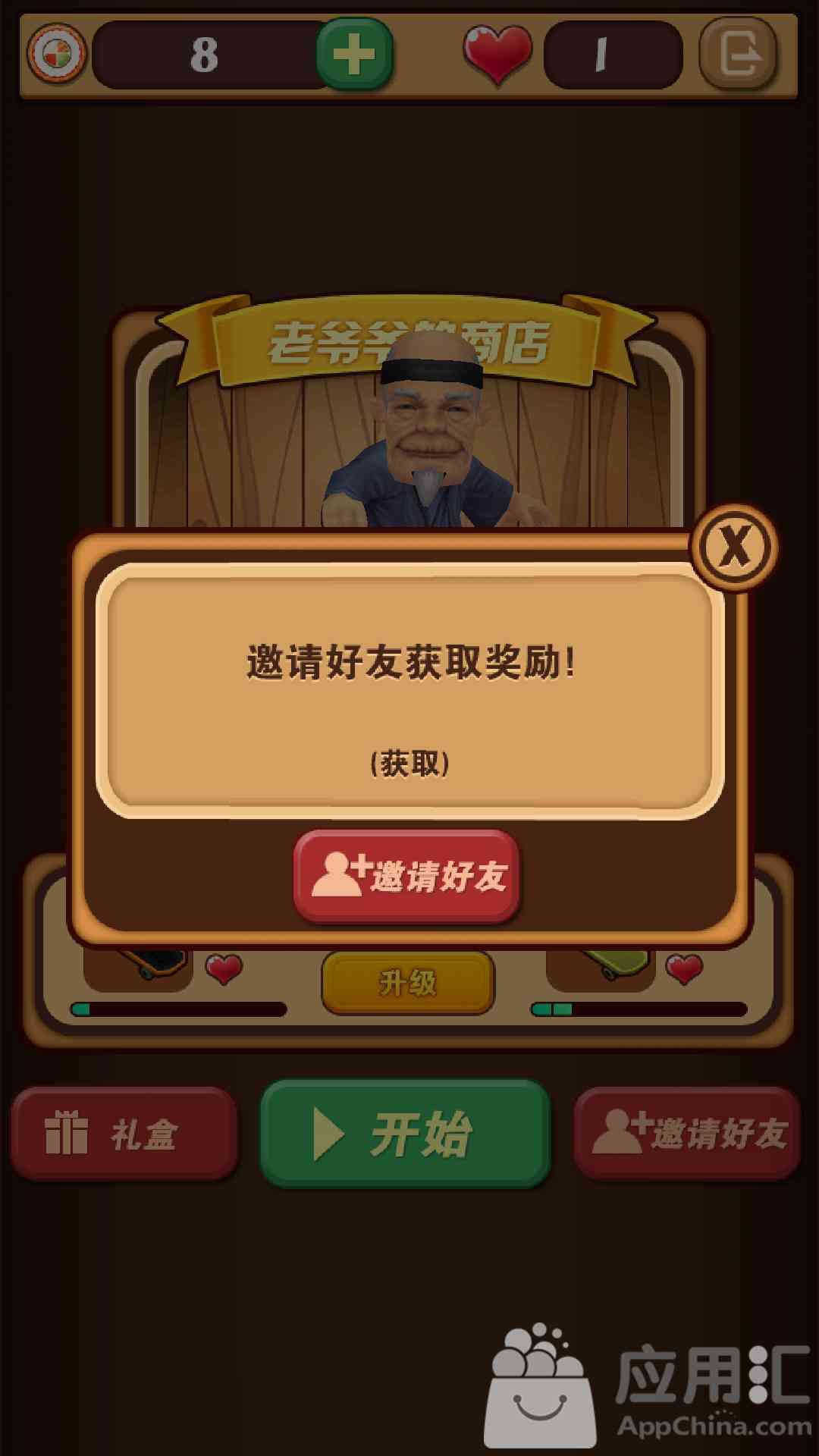Add more coins with the green plus
The image size is (819, 1456).
(x=354, y=55)
